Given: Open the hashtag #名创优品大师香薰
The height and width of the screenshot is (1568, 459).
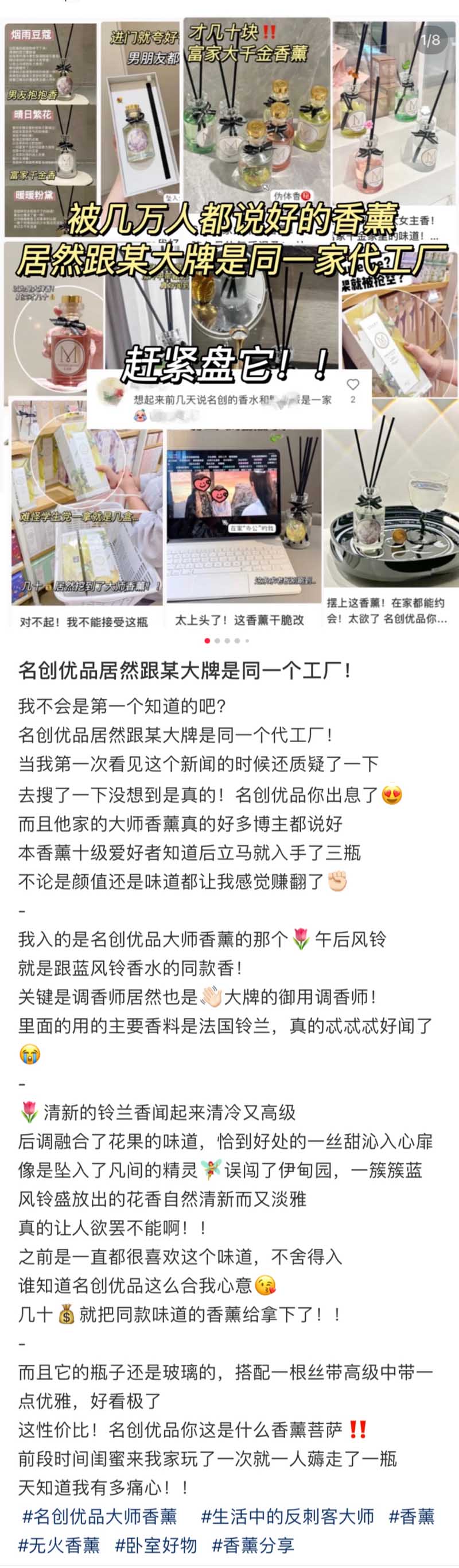Looking at the screenshot, I should pos(99,1516).
